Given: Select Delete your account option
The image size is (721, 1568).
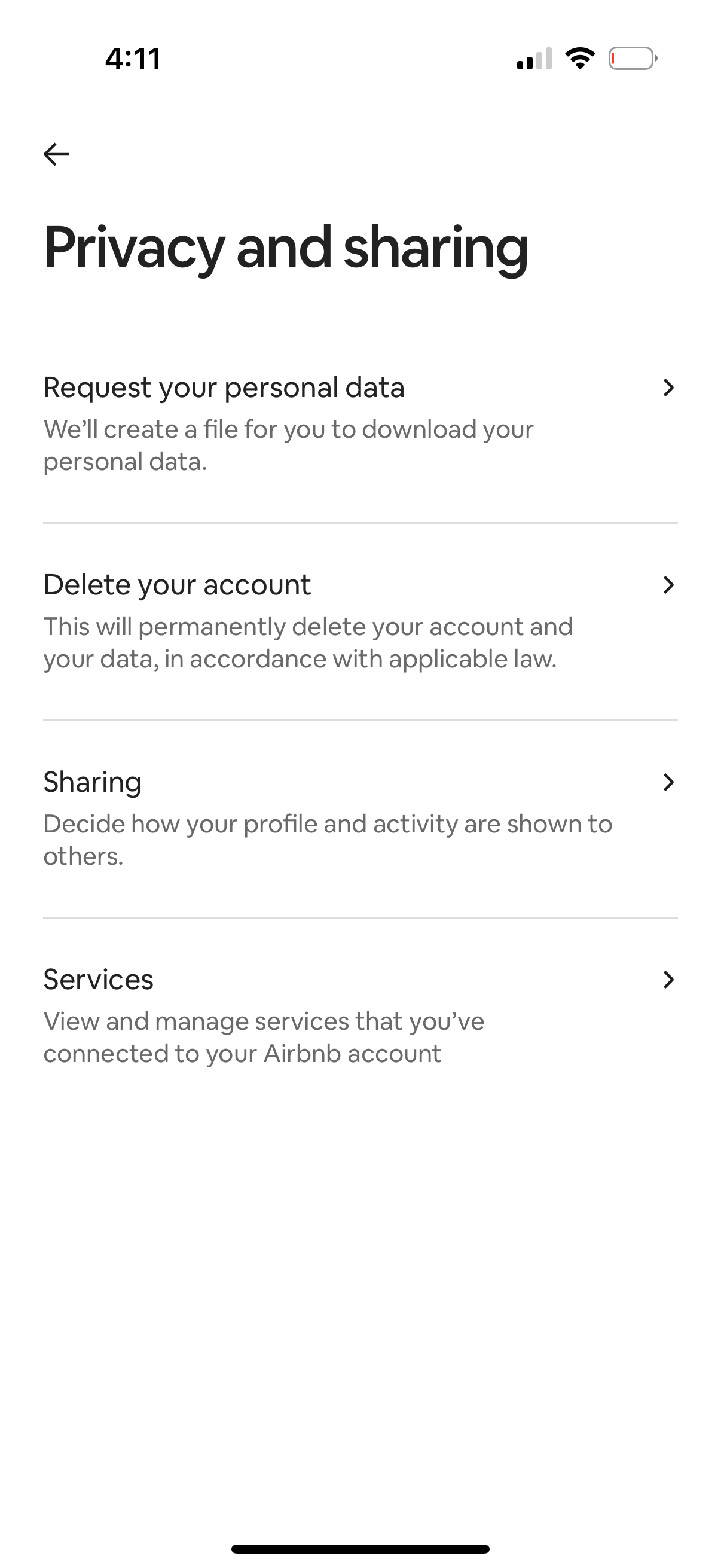Looking at the screenshot, I should [176, 584].
